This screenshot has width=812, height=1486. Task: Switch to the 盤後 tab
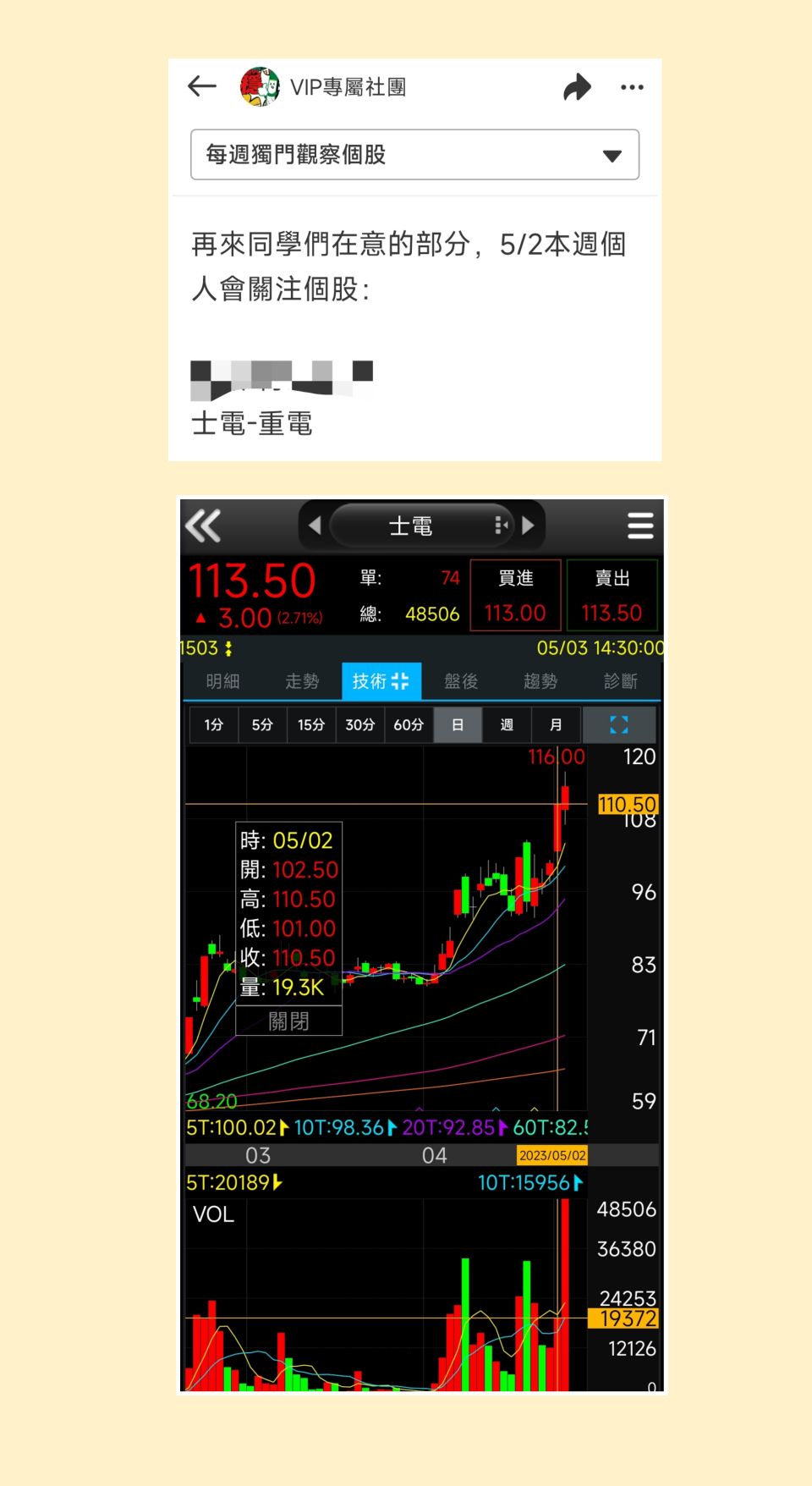459,681
